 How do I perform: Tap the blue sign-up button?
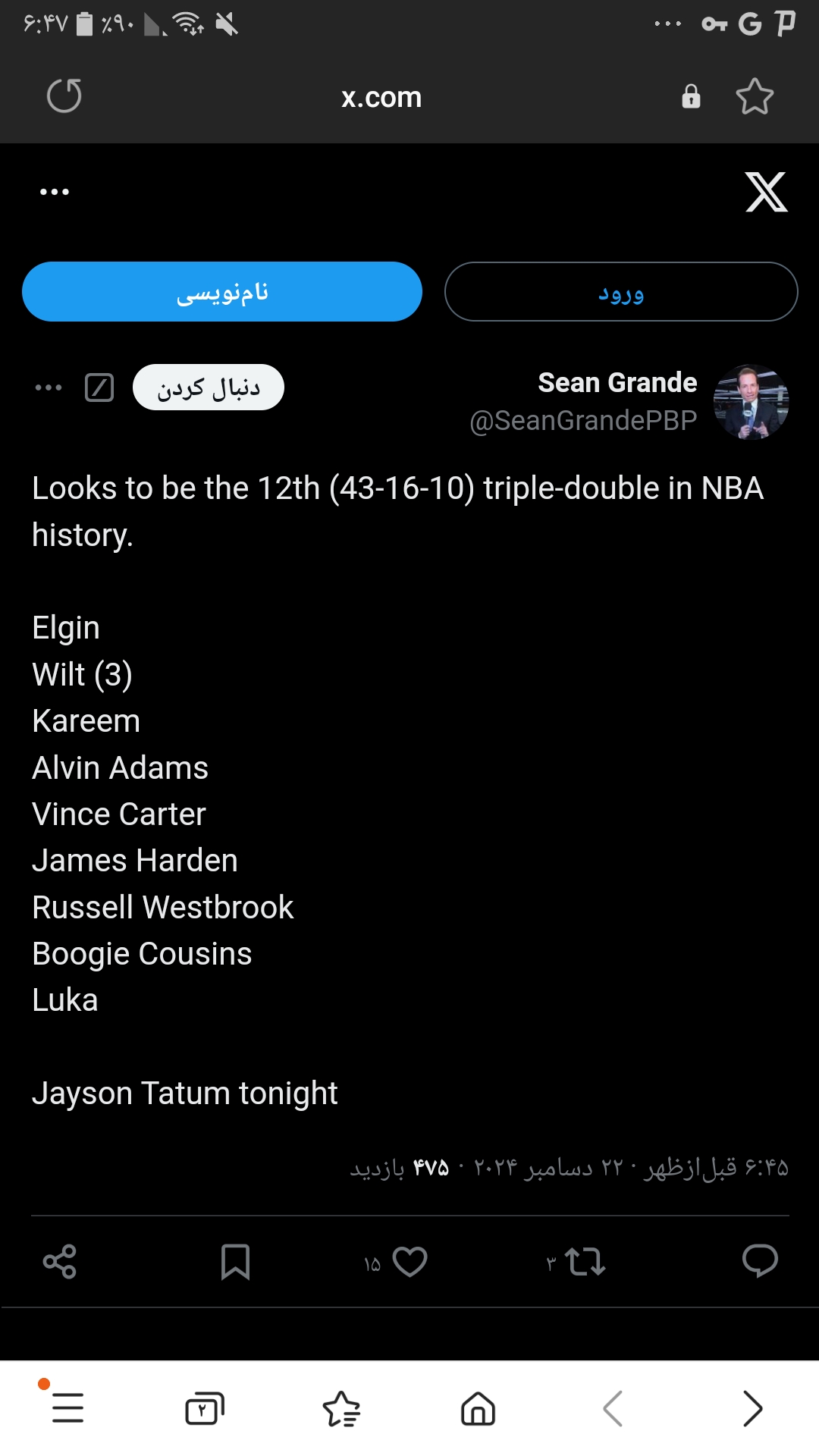pos(222,292)
